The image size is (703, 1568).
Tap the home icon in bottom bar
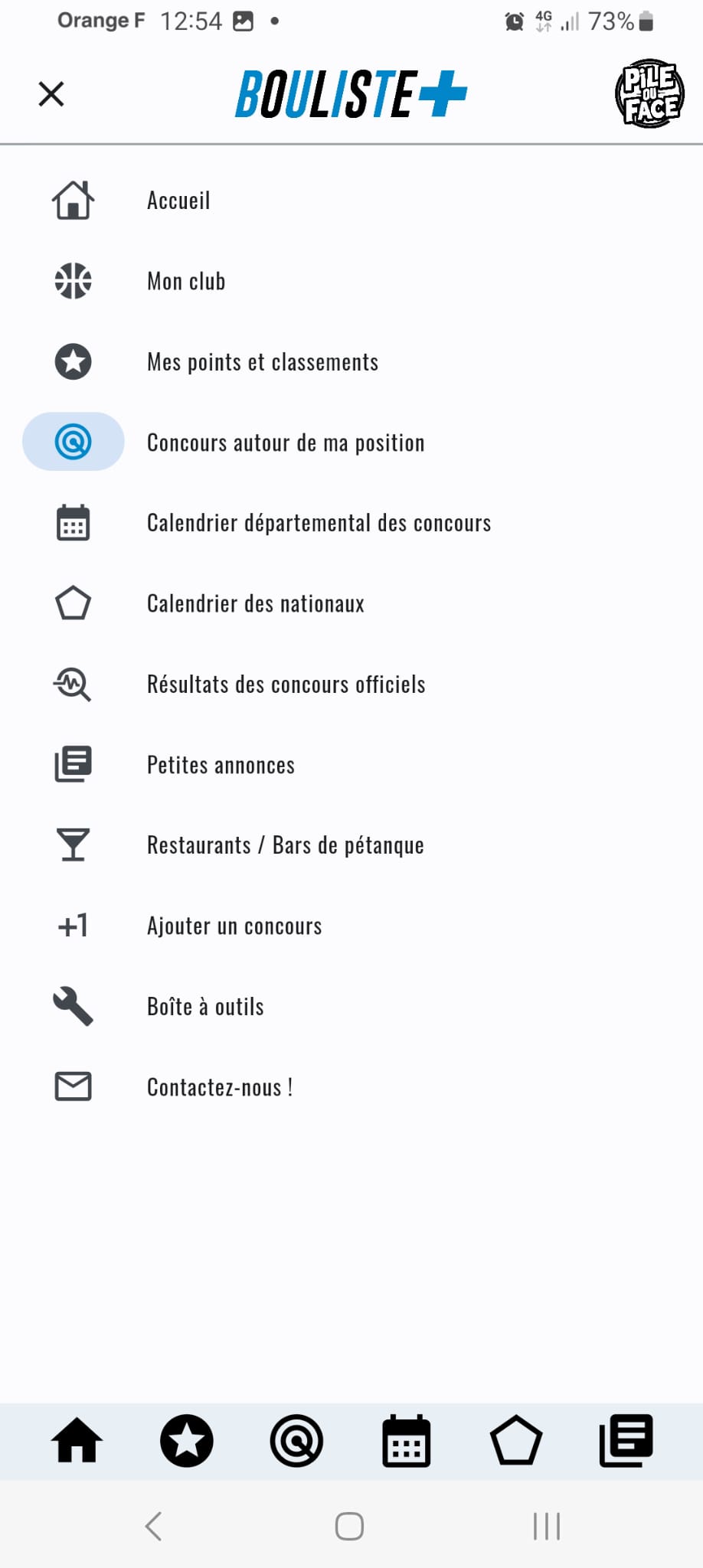coord(77,1441)
